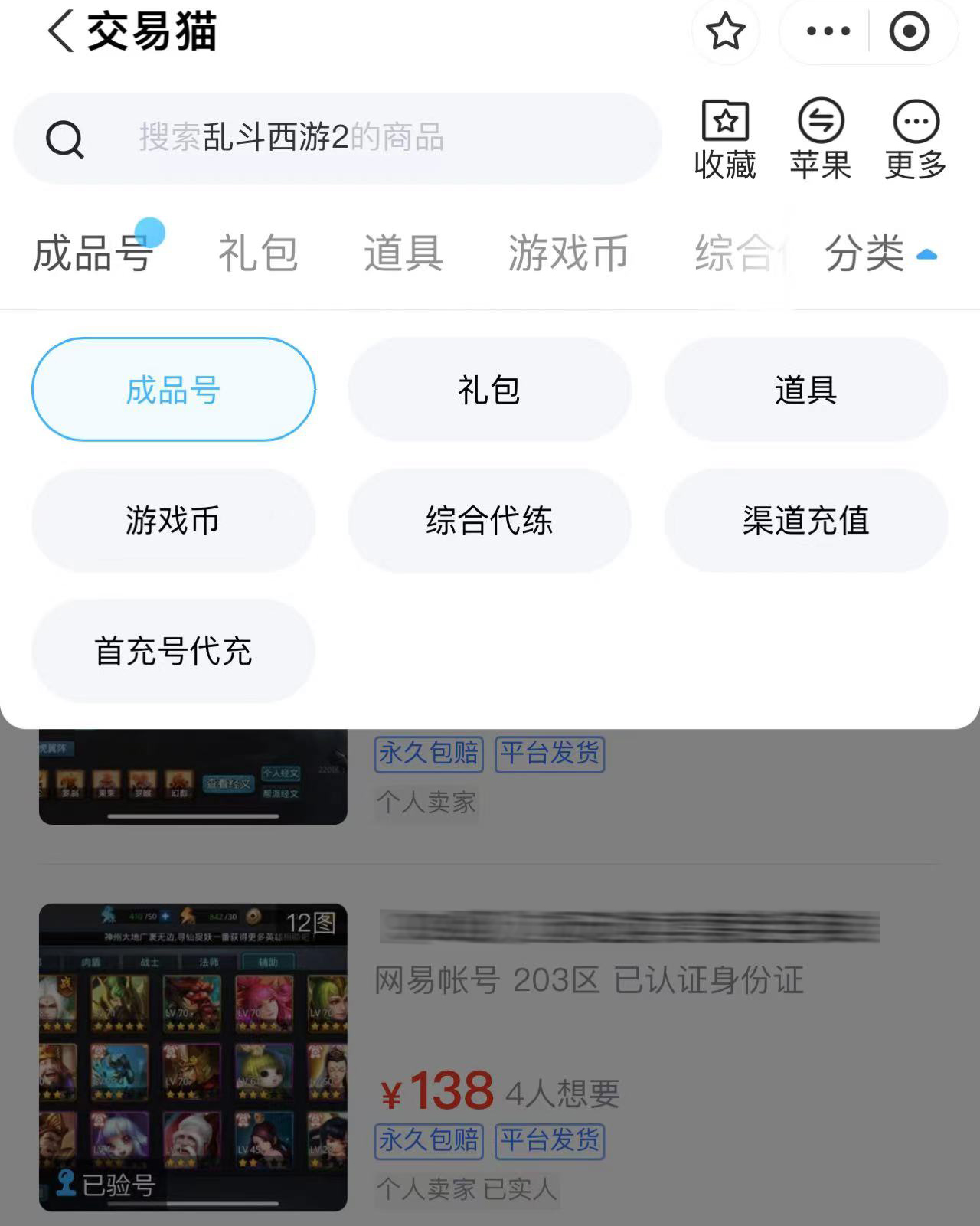Select the 渠道充值 category
The height and width of the screenshot is (1226, 980).
[x=805, y=521]
